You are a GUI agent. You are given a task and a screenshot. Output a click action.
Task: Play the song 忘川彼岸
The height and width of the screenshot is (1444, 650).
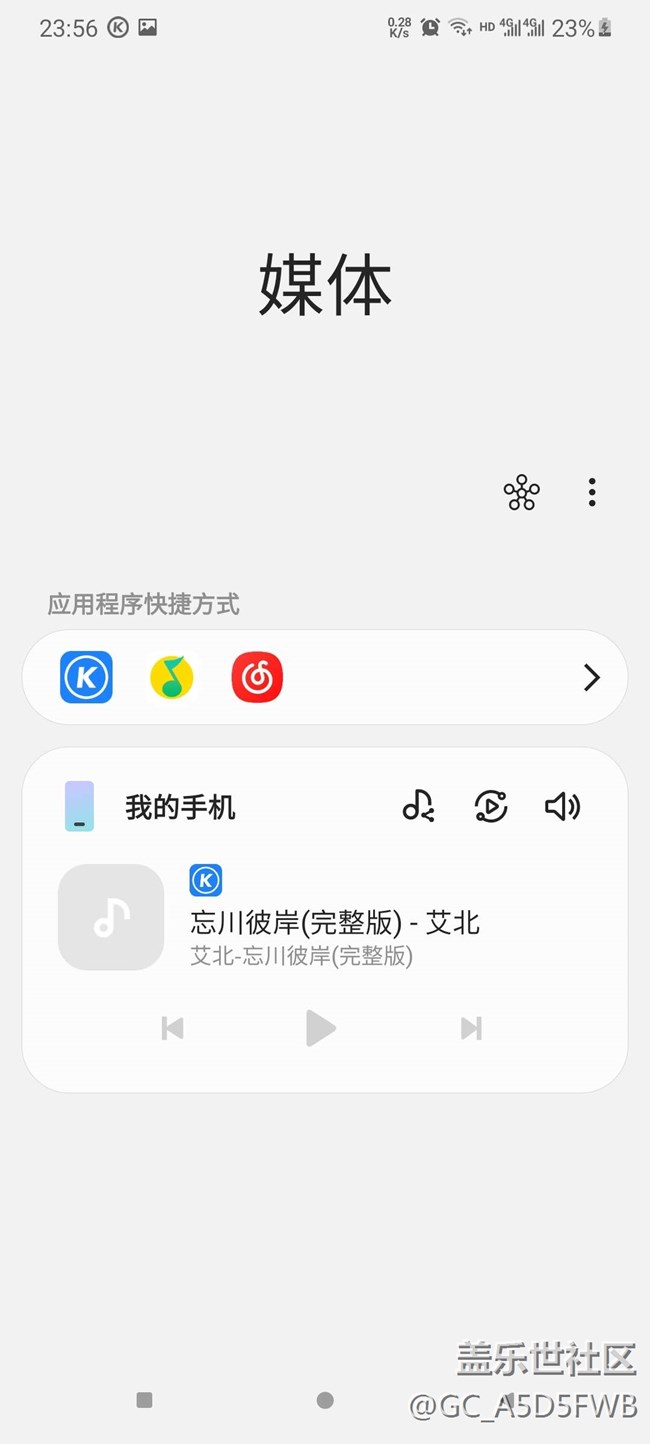[x=320, y=1028]
